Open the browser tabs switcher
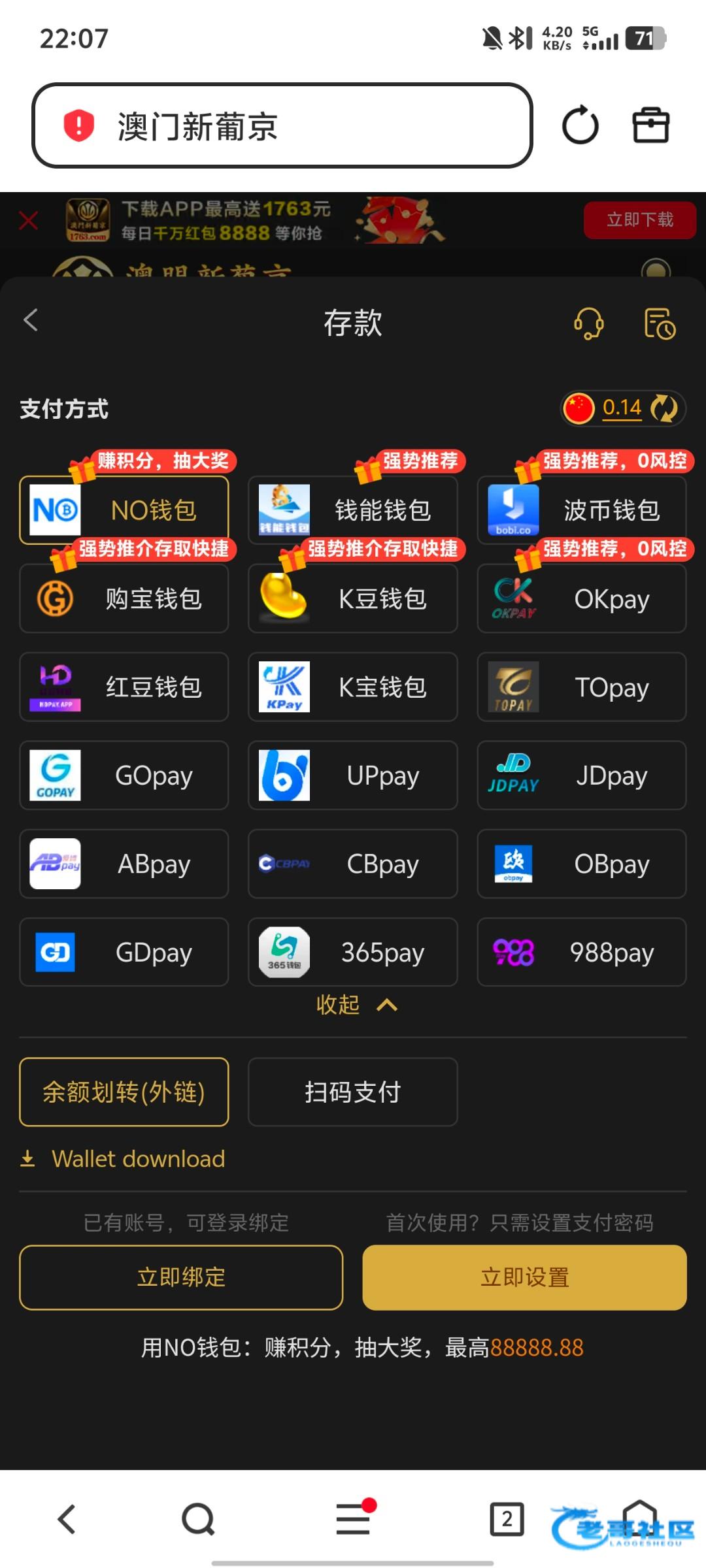Viewport: 706px width, 1568px height. click(x=507, y=1519)
